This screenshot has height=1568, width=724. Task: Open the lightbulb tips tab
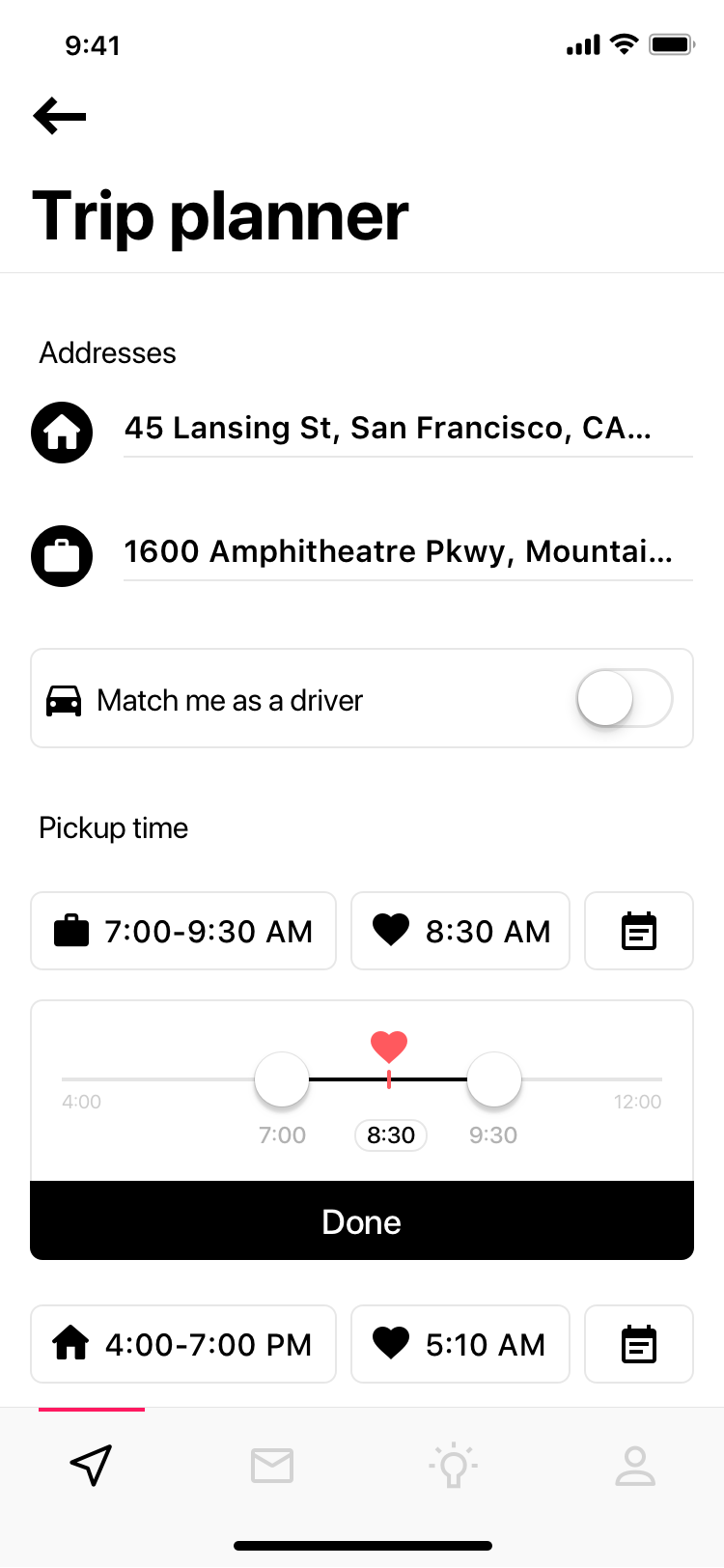click(454, 1465)
